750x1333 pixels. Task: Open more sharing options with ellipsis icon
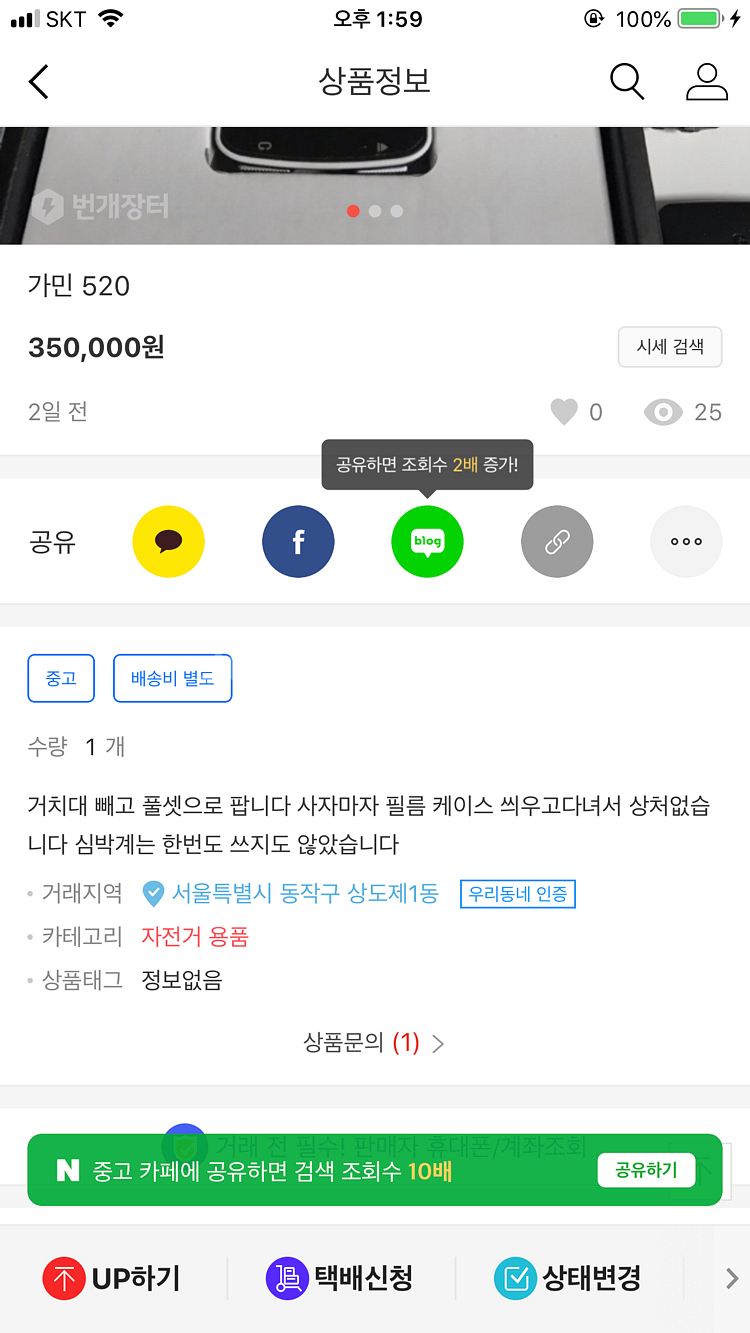[686, 541]
